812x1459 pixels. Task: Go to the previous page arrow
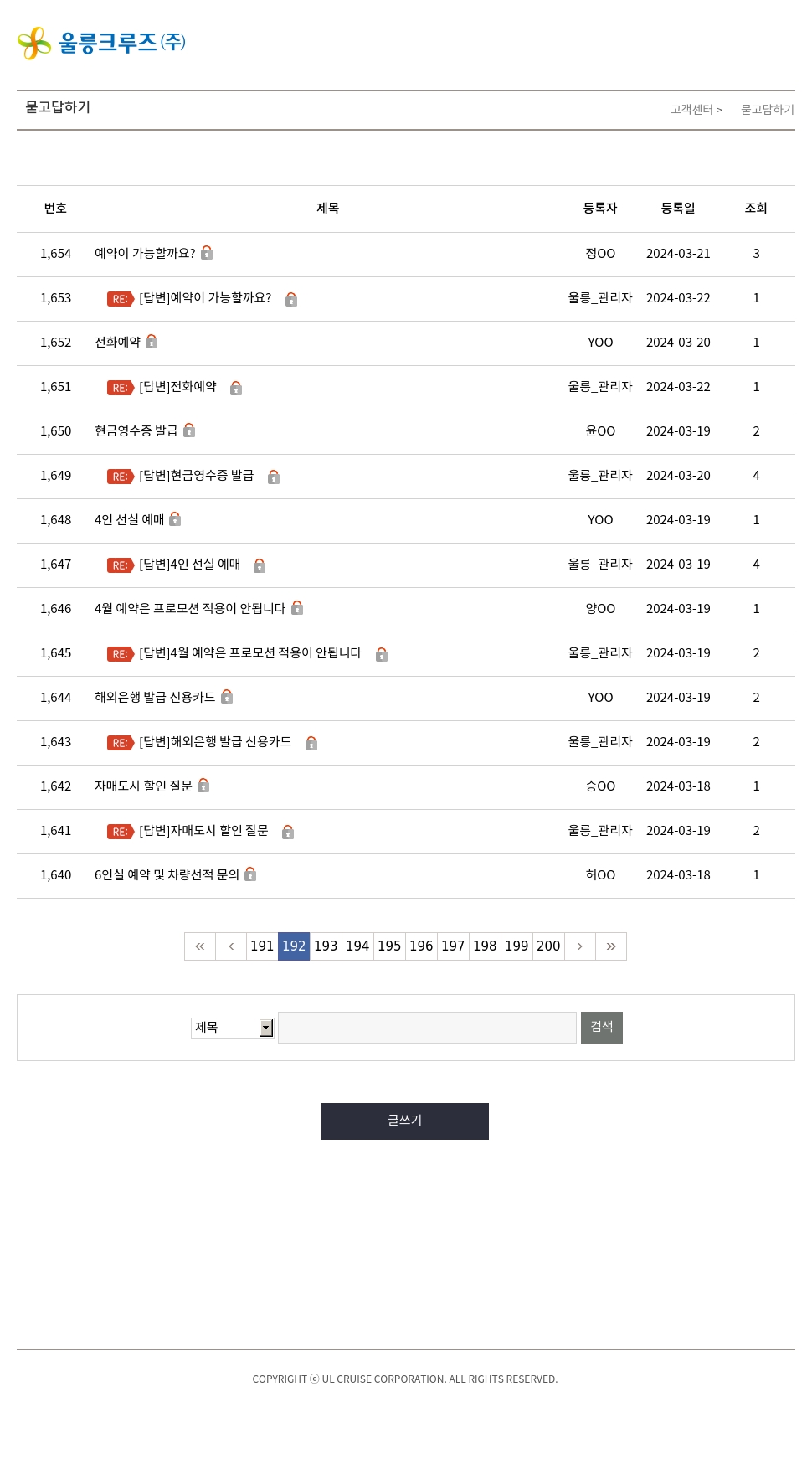point(231,946)
